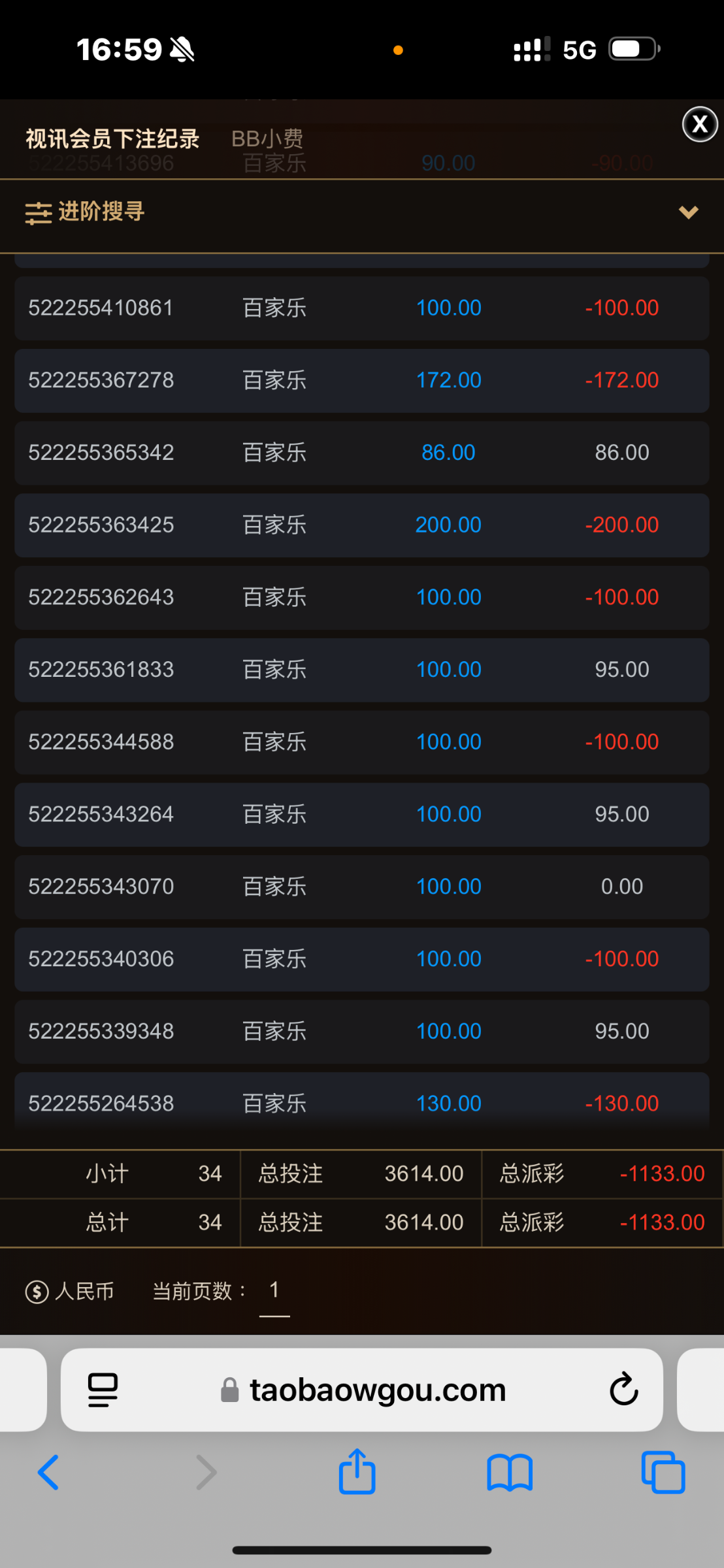The image size is (724, 1568).
Task: Open Safari bookmarks
Action: 510,1473
